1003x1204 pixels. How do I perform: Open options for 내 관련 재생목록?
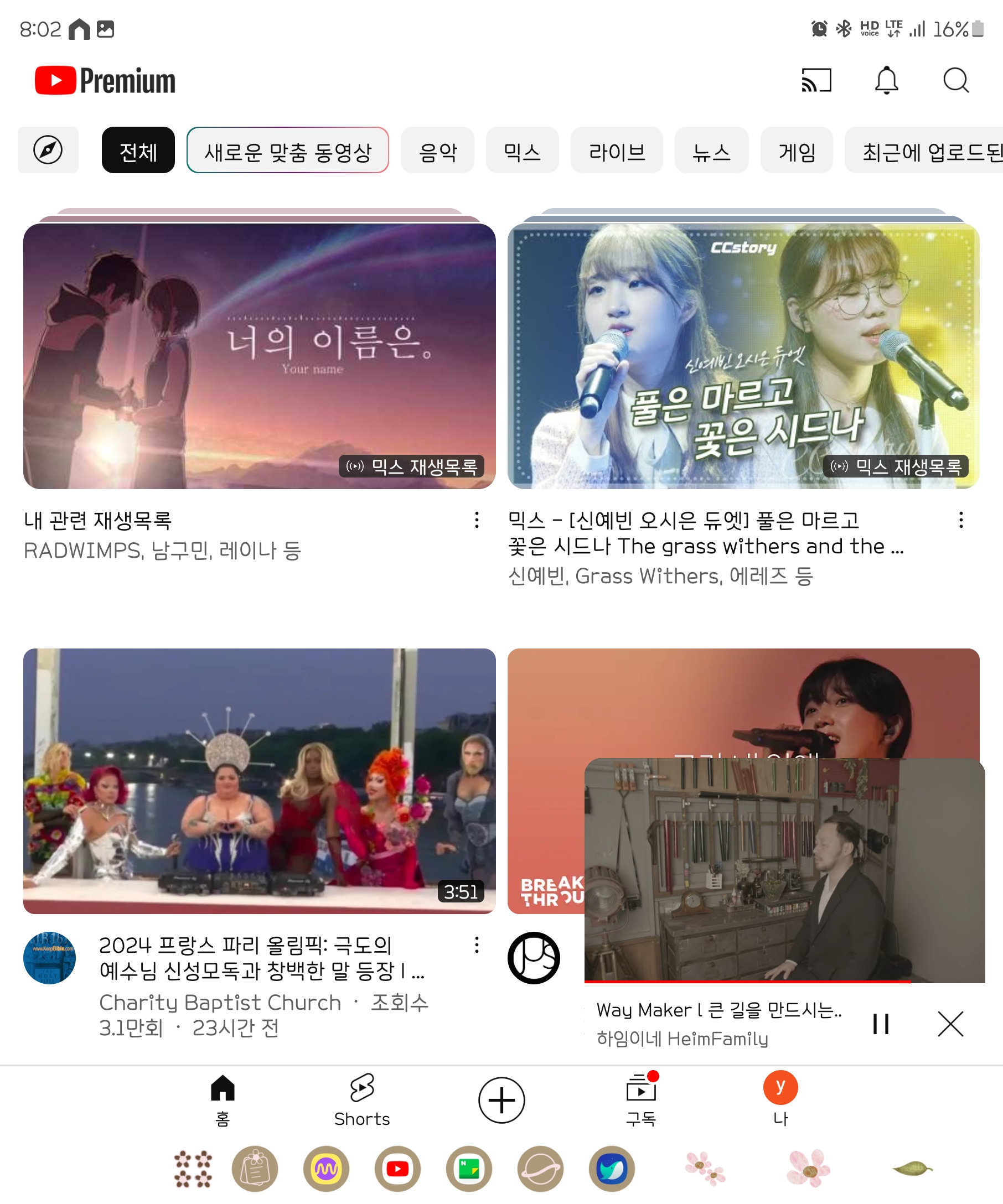[477, 520]
